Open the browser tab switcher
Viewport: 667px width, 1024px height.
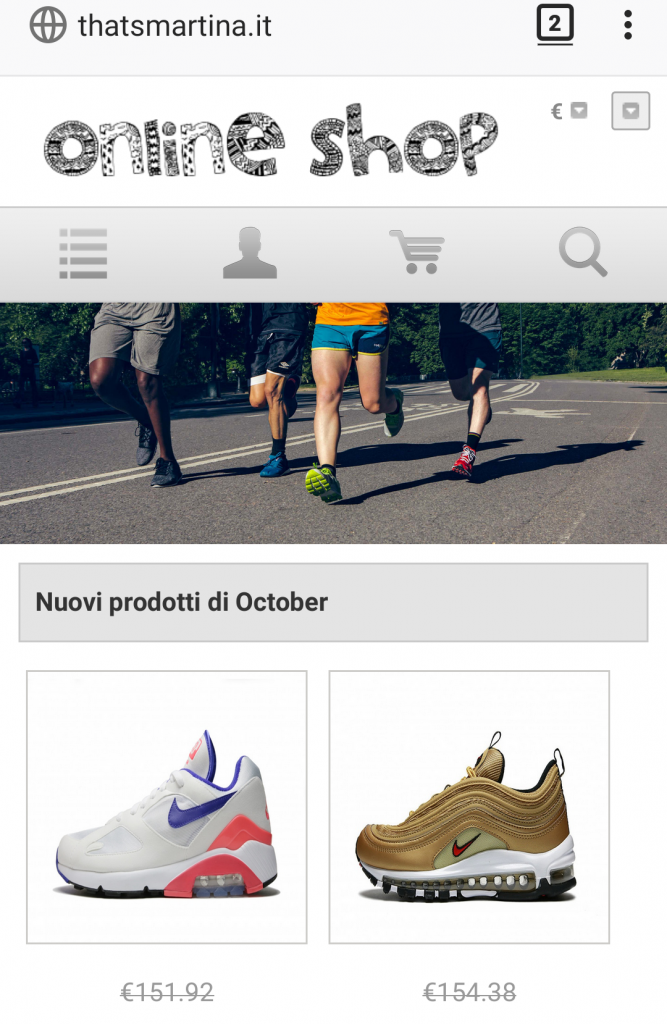(555, 24)
